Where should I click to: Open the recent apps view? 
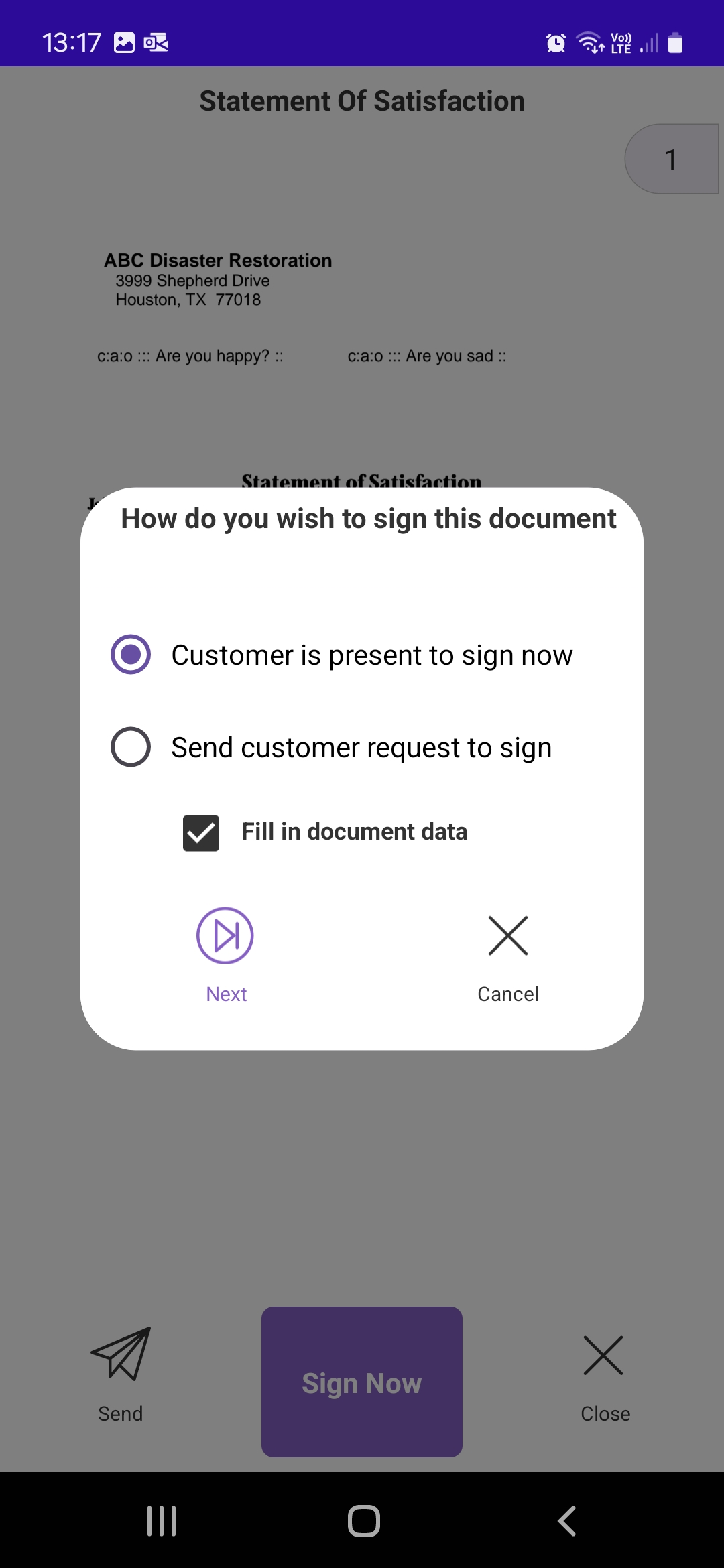coord(162,1520)
